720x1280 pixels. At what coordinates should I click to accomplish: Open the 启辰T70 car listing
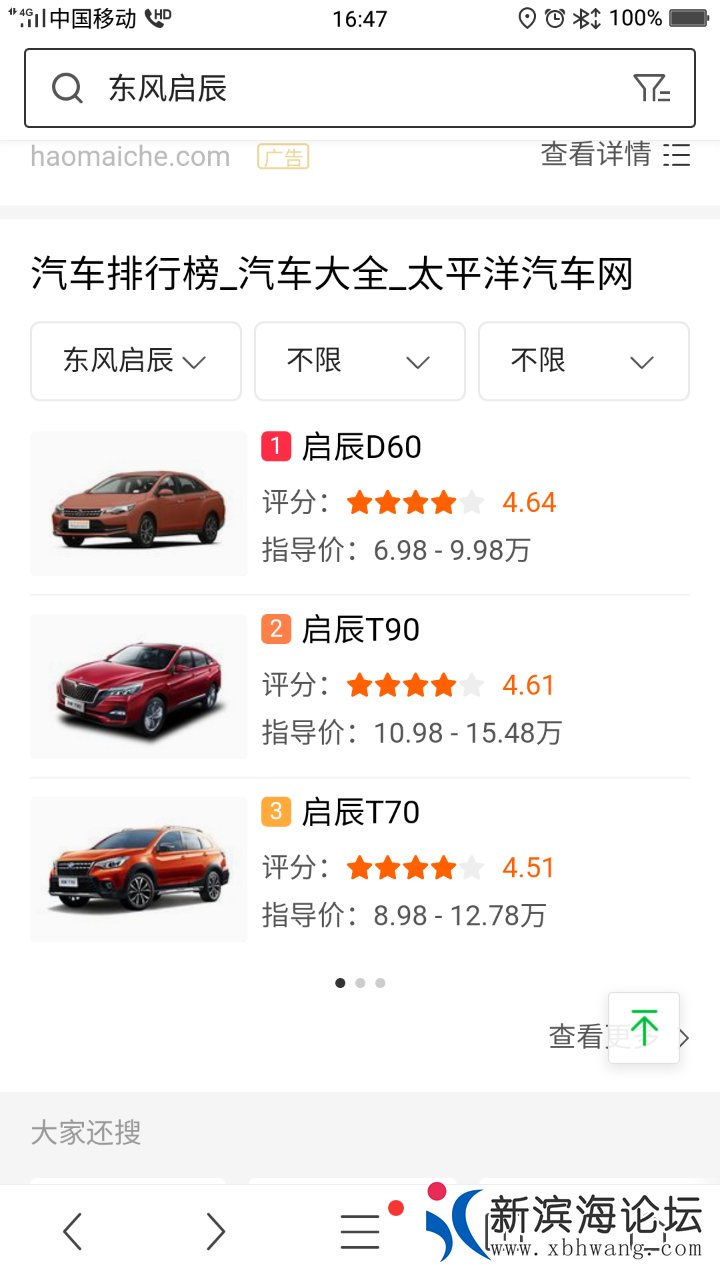(360, 812)
